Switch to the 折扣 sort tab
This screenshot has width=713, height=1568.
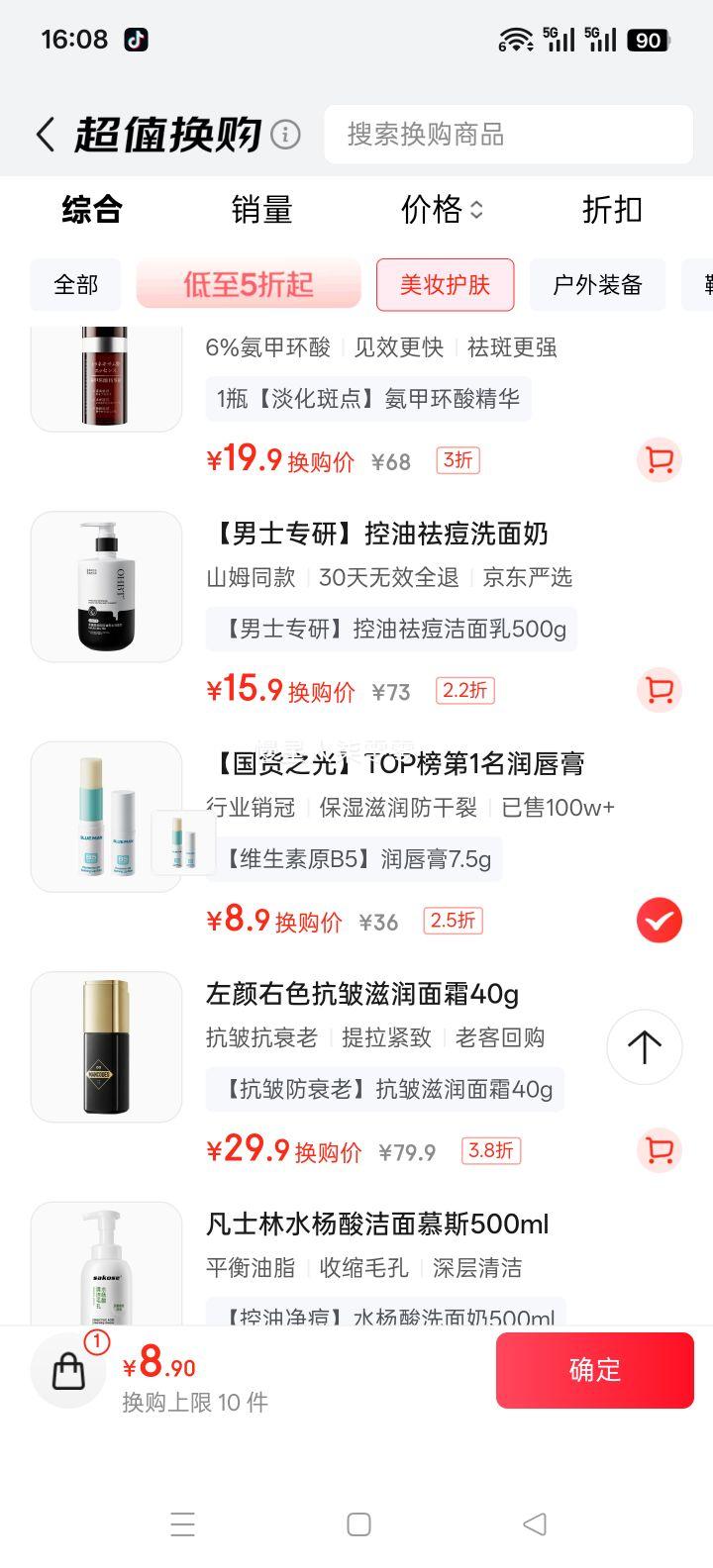[x=612, y=210]
